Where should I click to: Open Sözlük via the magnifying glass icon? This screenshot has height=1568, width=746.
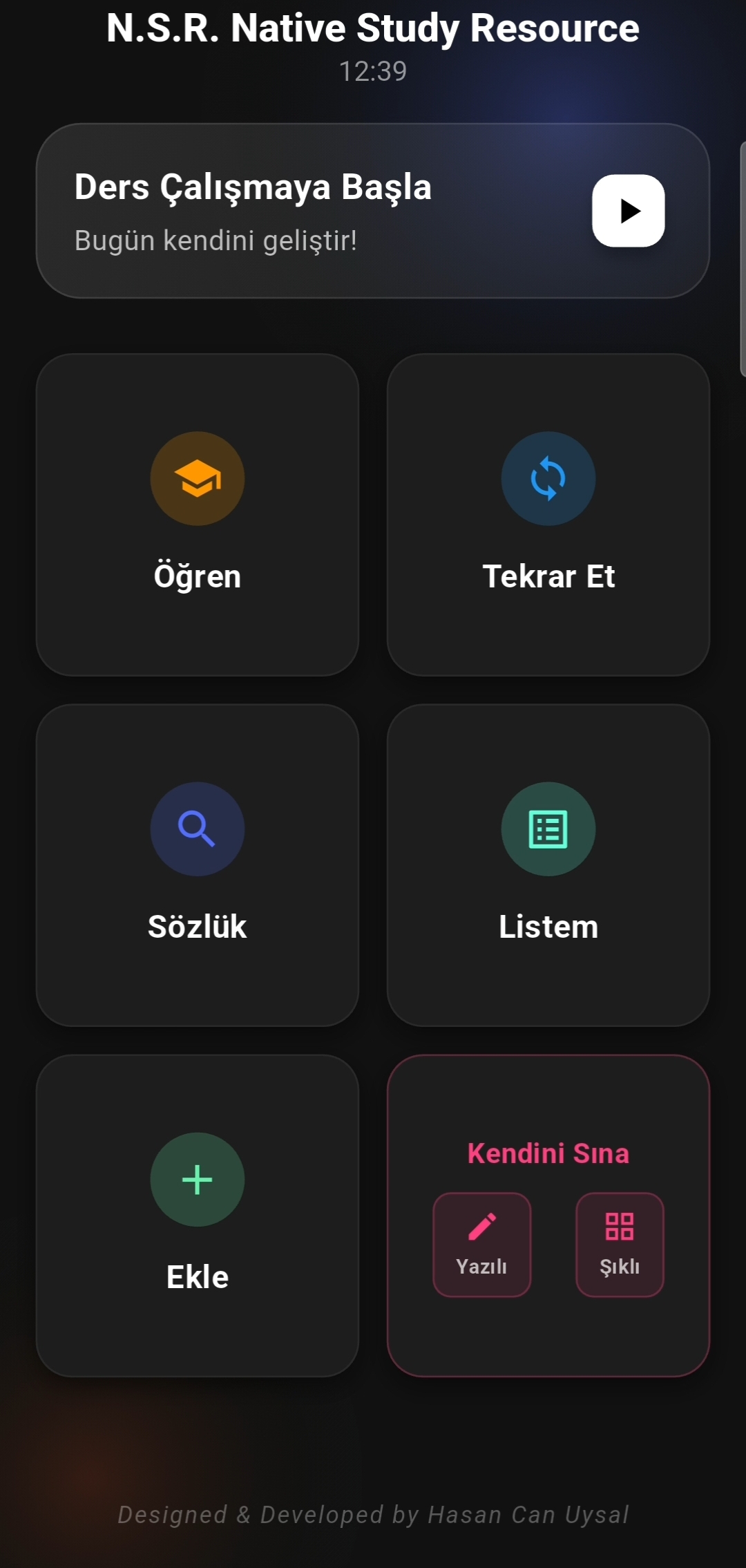point(197,829)
